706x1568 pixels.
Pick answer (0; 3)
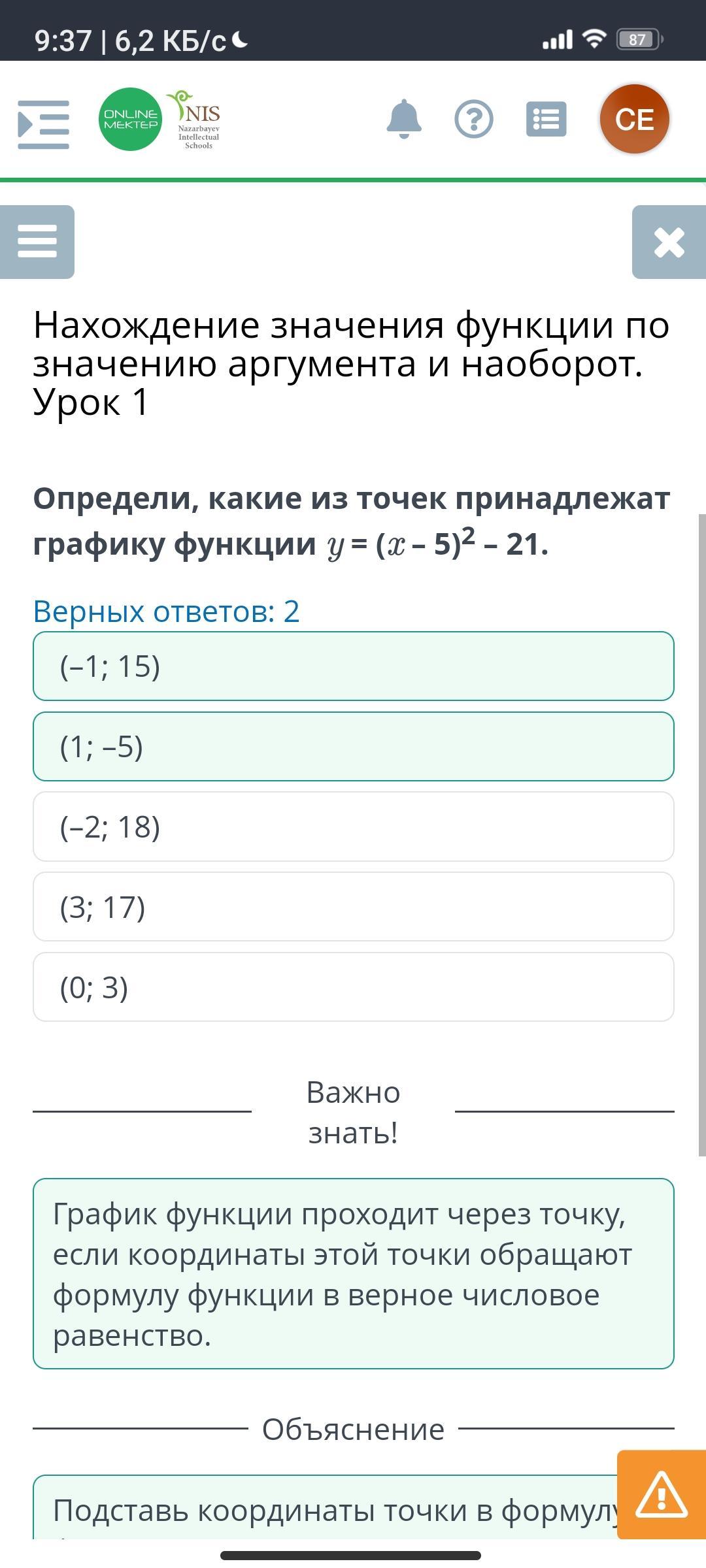354,987
